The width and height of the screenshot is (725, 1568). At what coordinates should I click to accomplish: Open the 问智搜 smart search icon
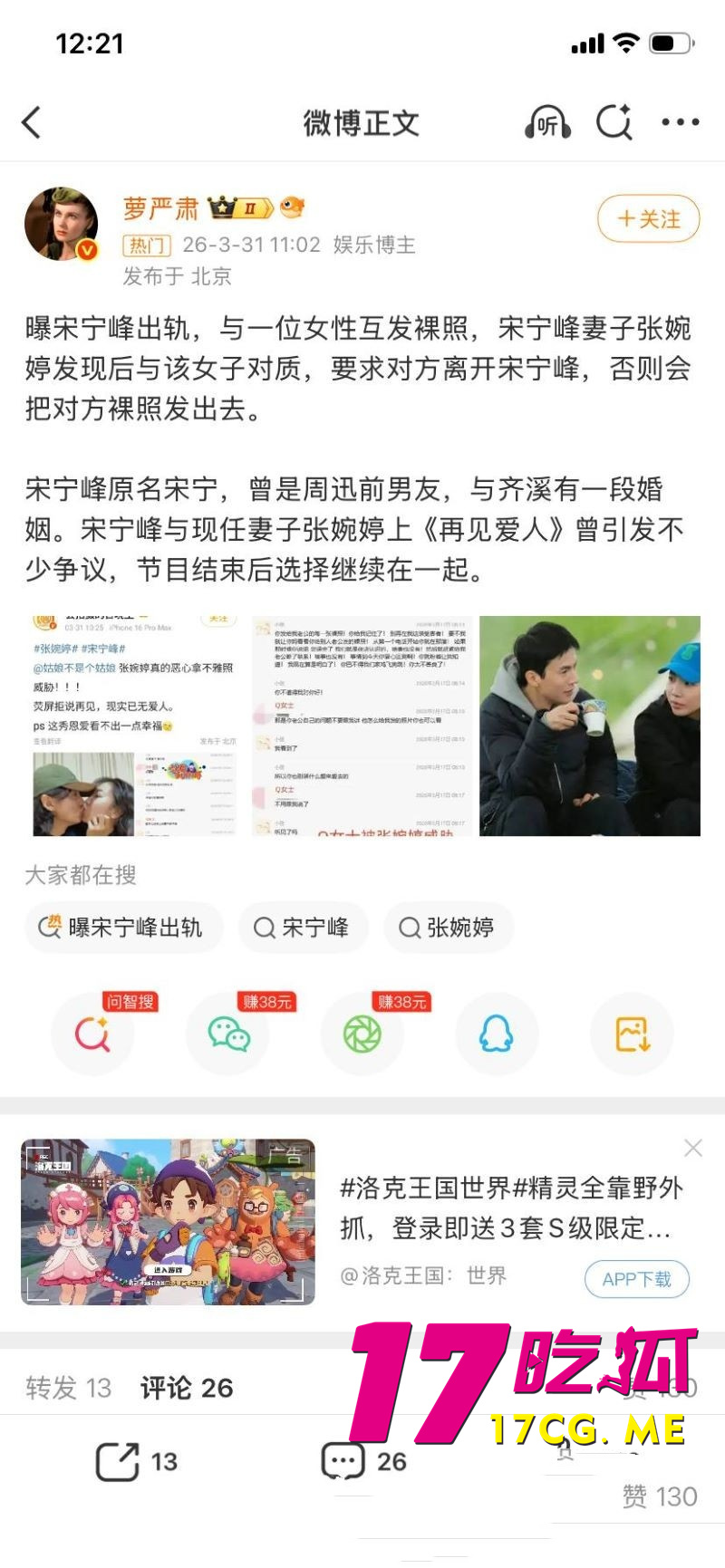point(93,1034)
